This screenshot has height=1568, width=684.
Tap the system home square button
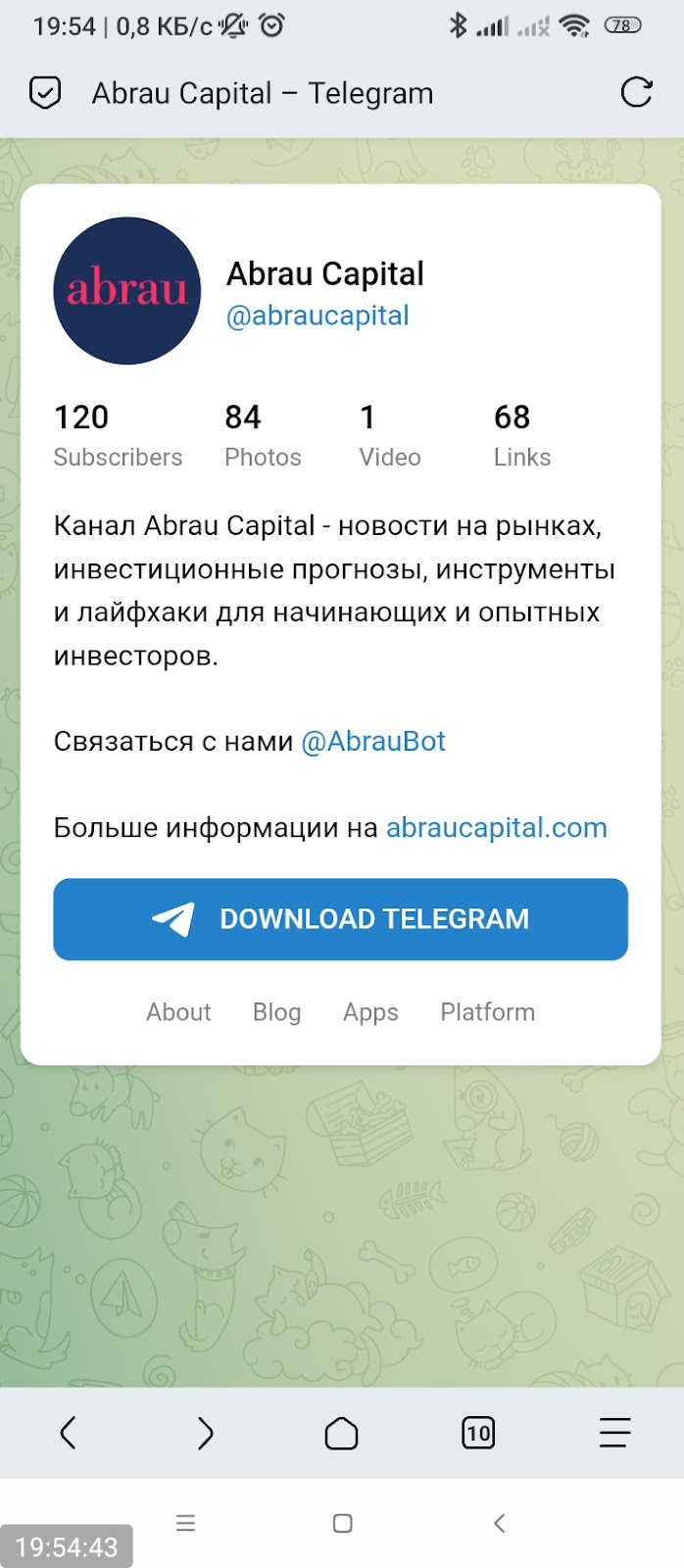(342, 1523)
